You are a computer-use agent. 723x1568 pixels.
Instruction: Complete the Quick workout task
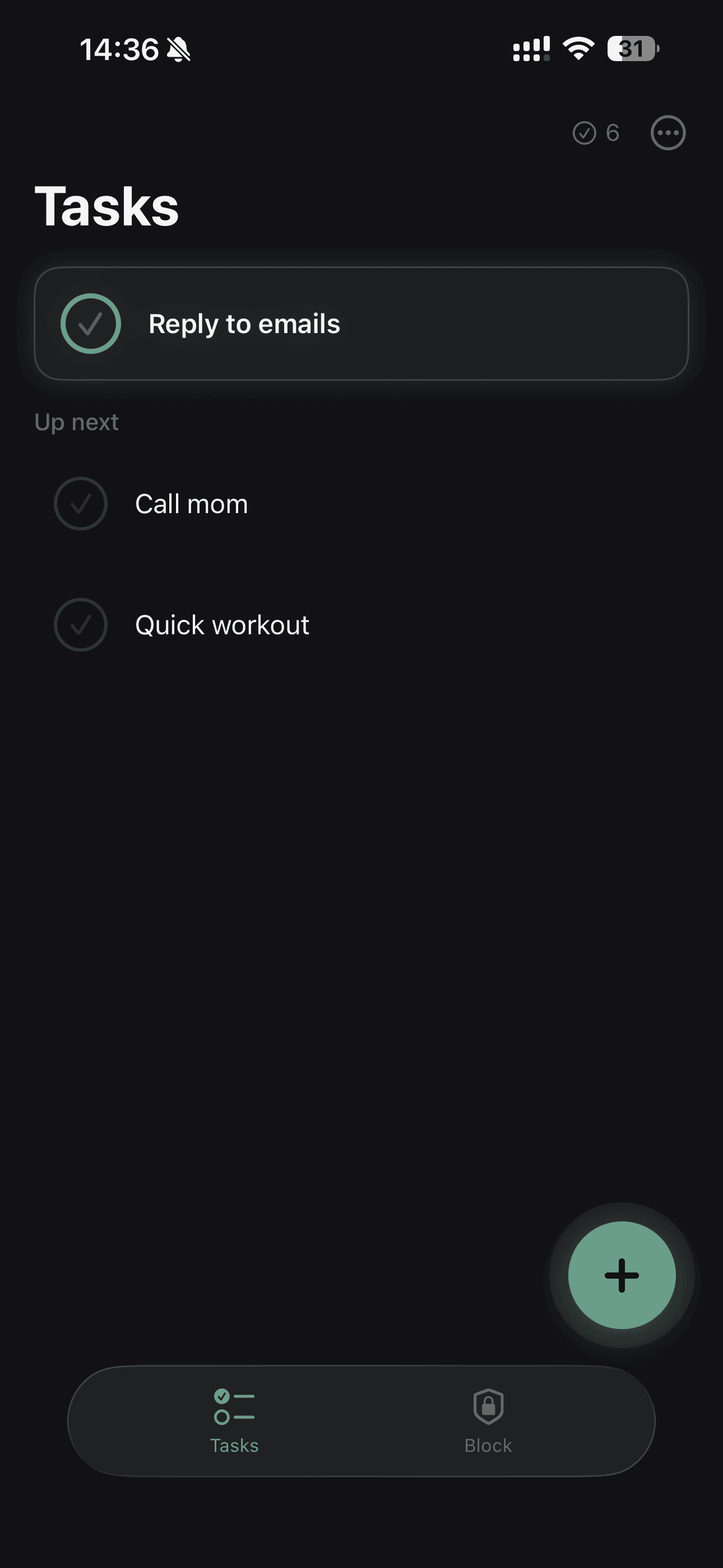coord(81,625)
